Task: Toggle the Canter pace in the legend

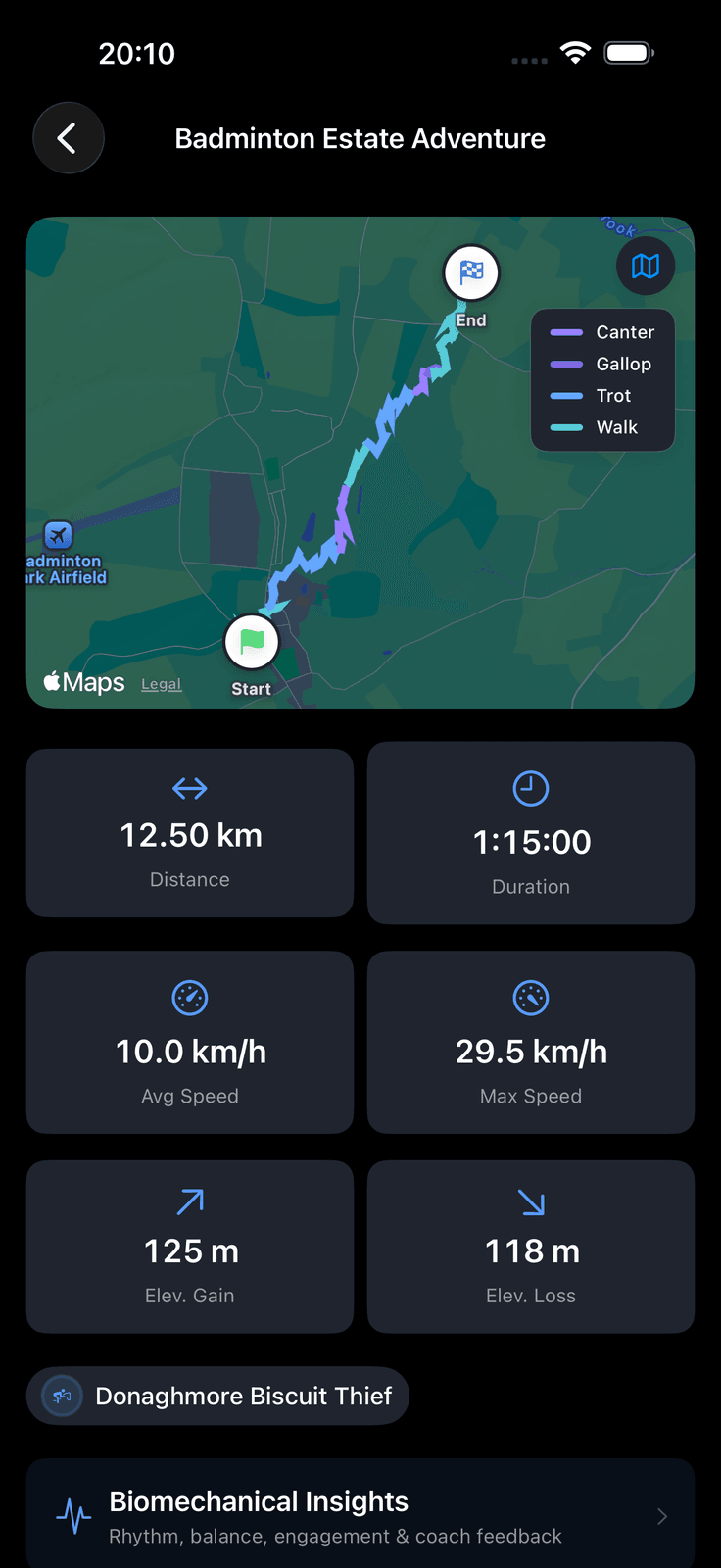Action: [602, 332]
